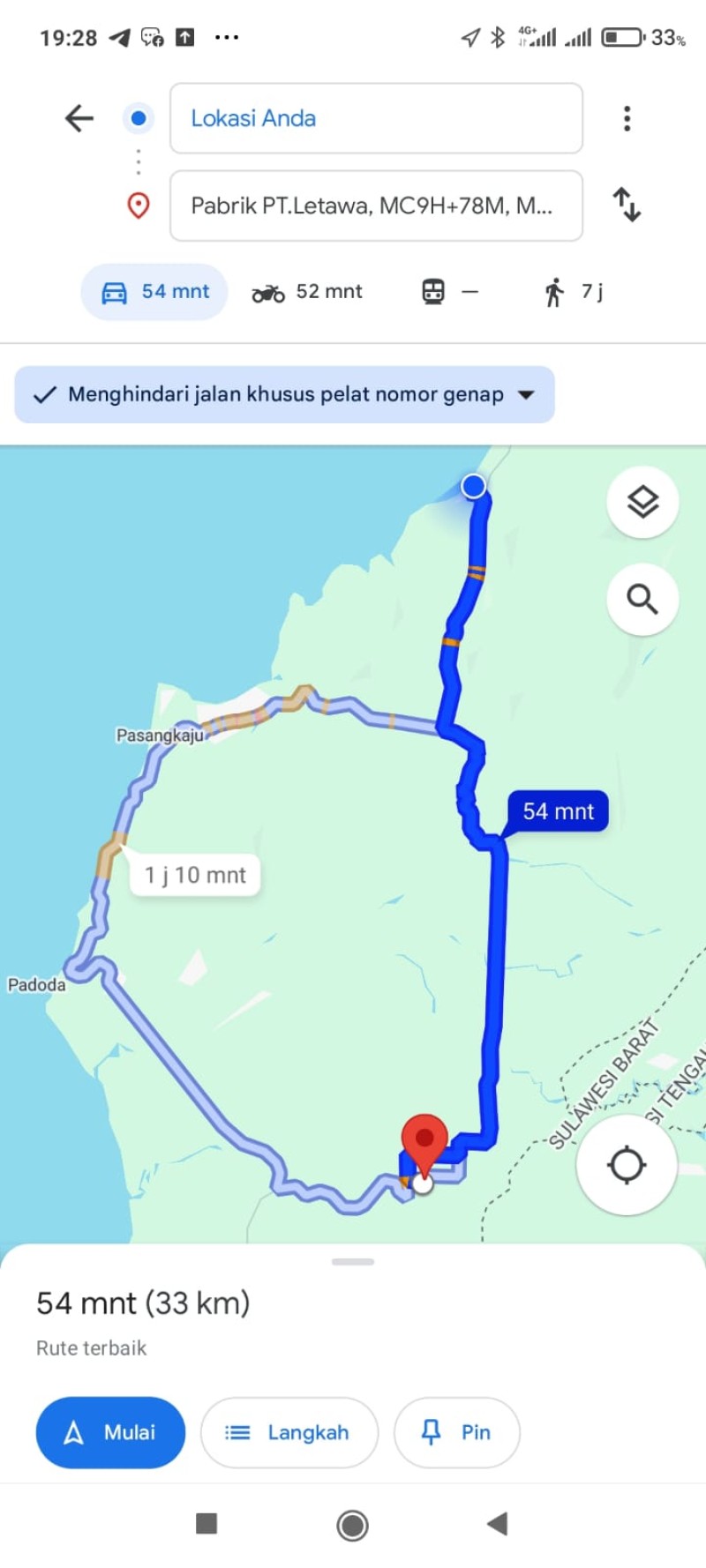Screen dimensions: 706x1568
Task: Open the three-dot overflow menu
Action: [627, 118]
